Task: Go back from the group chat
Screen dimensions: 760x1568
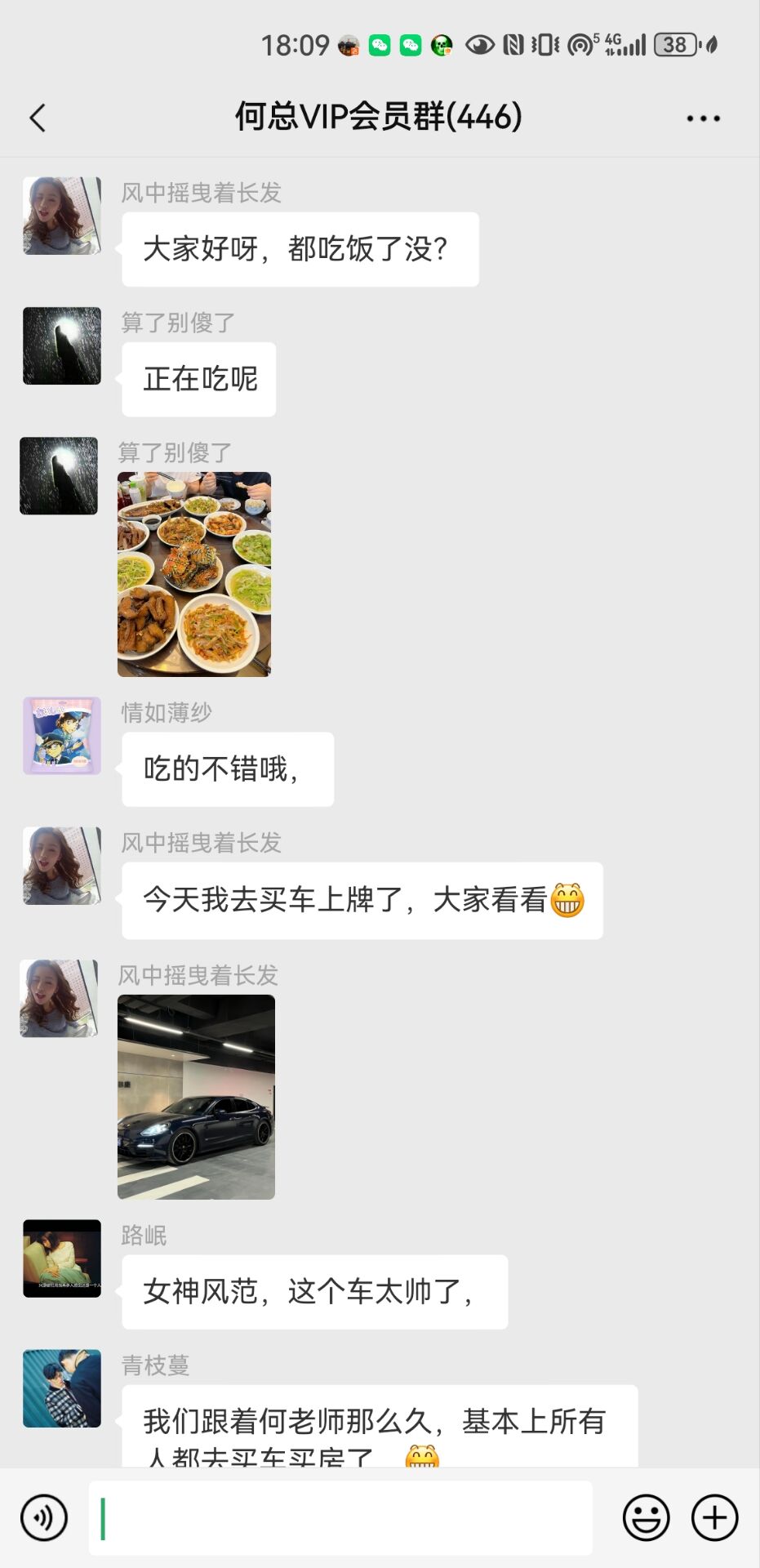Action: tap(38, 118)
